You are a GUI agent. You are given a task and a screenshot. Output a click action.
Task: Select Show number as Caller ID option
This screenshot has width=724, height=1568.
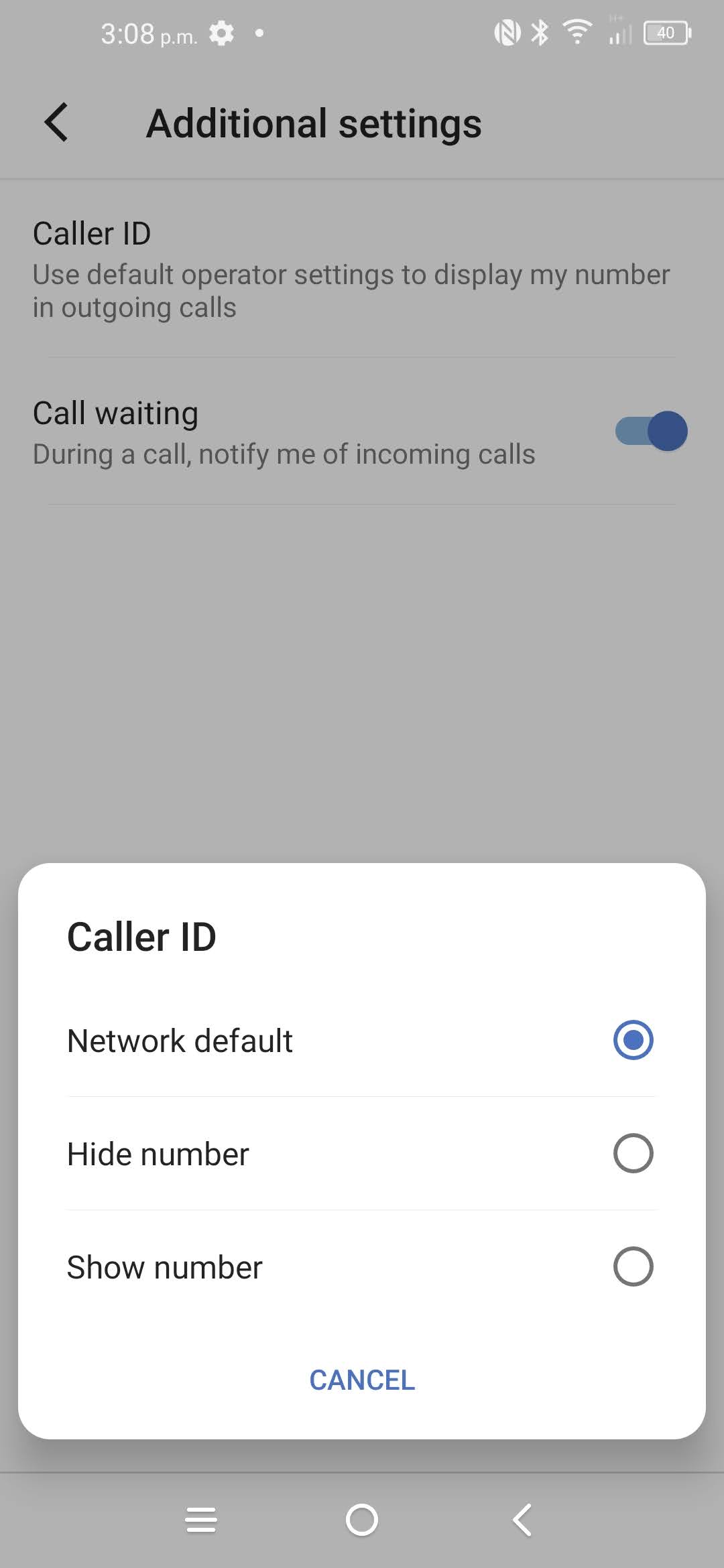point(632,1266)
